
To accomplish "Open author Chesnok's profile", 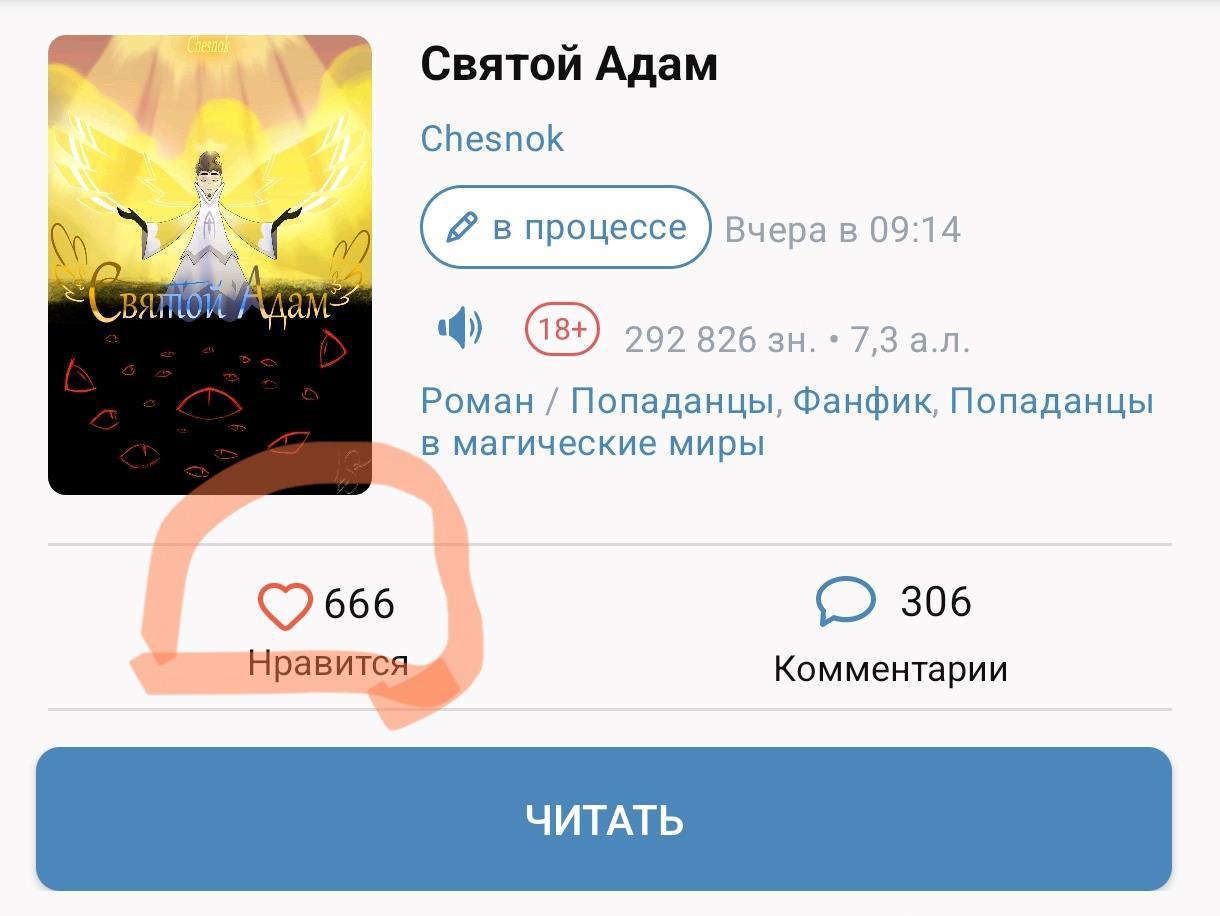I will pos(492,138).
